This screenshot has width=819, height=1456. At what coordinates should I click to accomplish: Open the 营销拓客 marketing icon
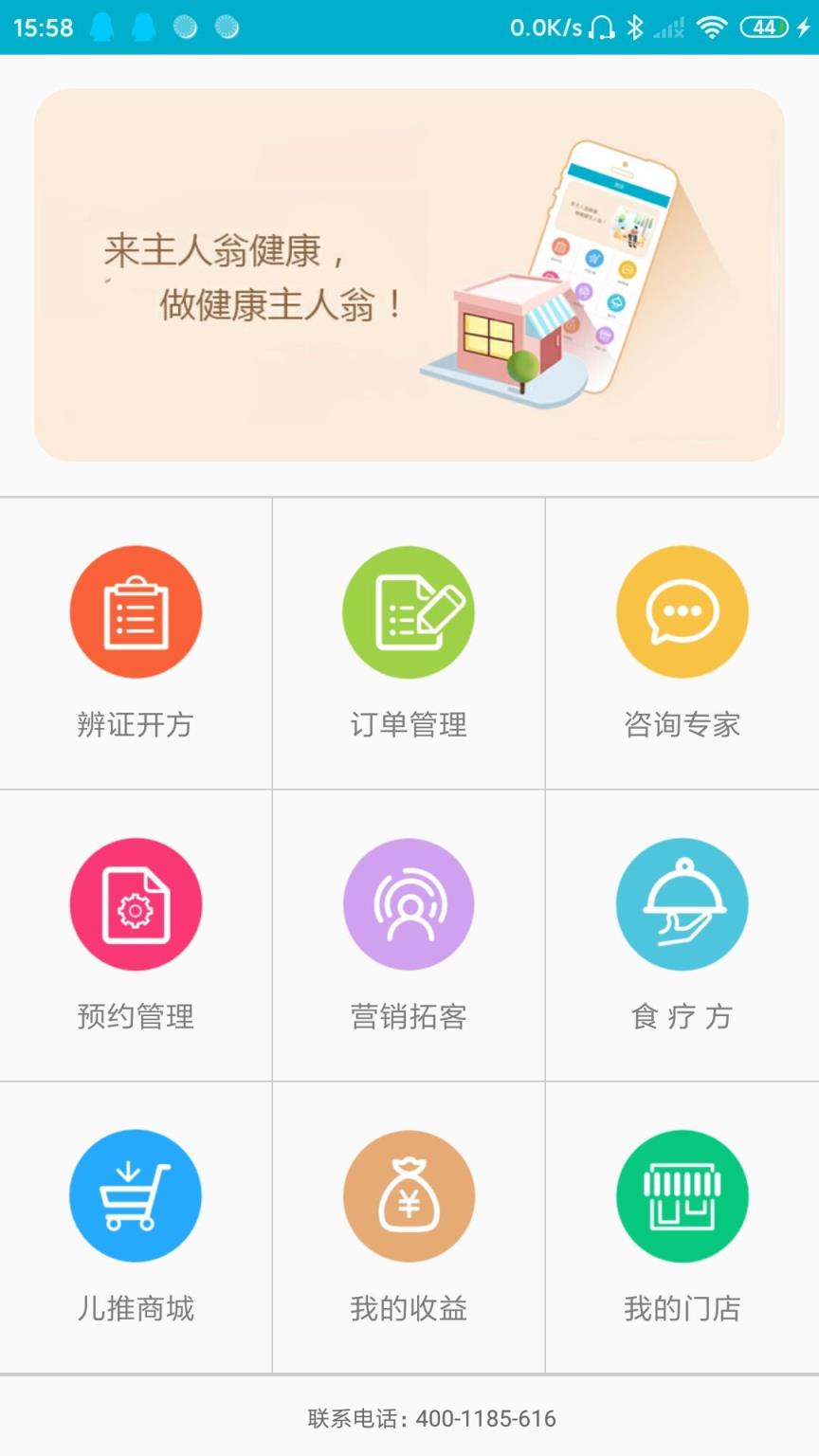409,903
